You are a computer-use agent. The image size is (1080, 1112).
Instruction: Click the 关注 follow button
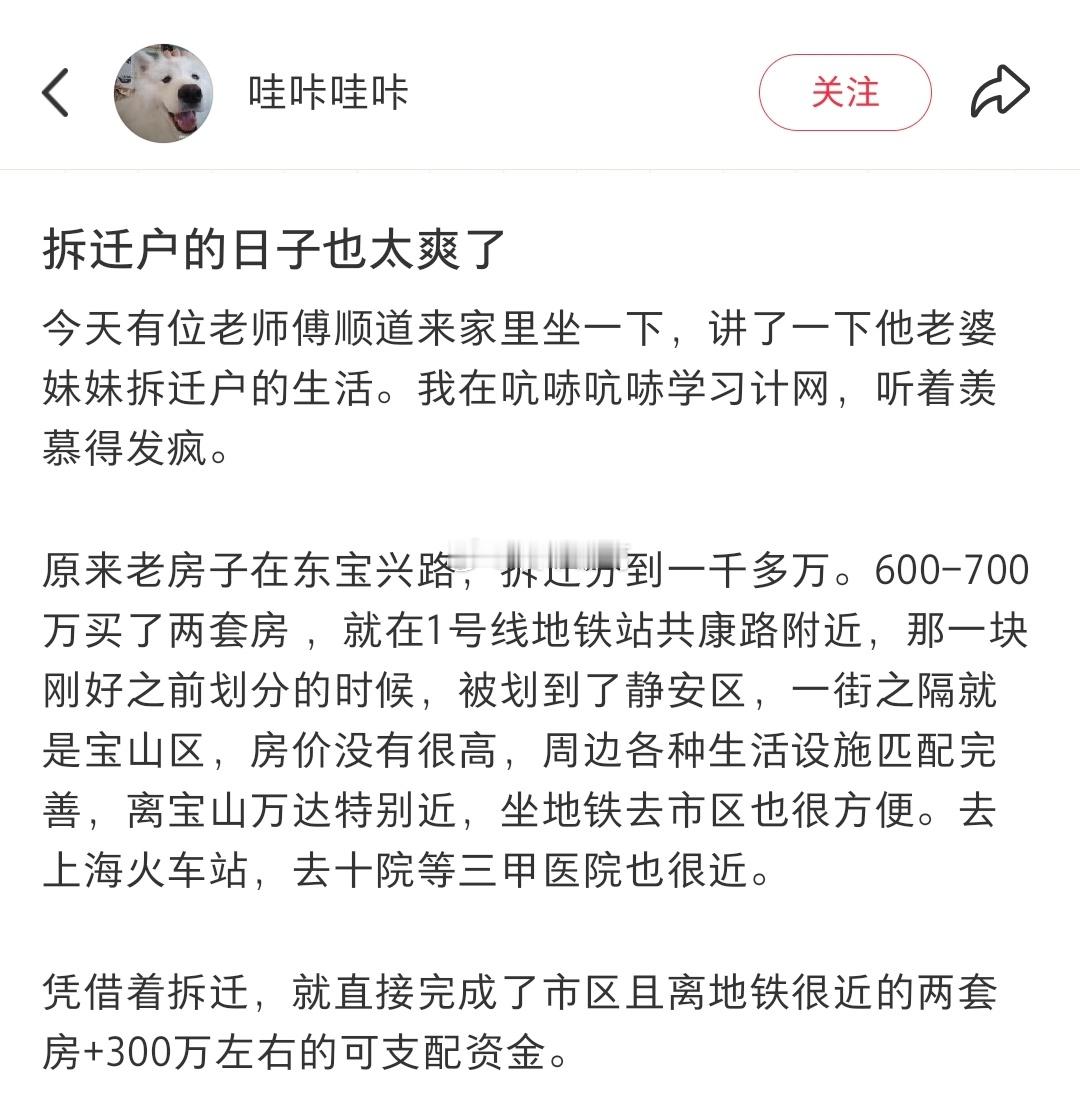pos(845,91)
